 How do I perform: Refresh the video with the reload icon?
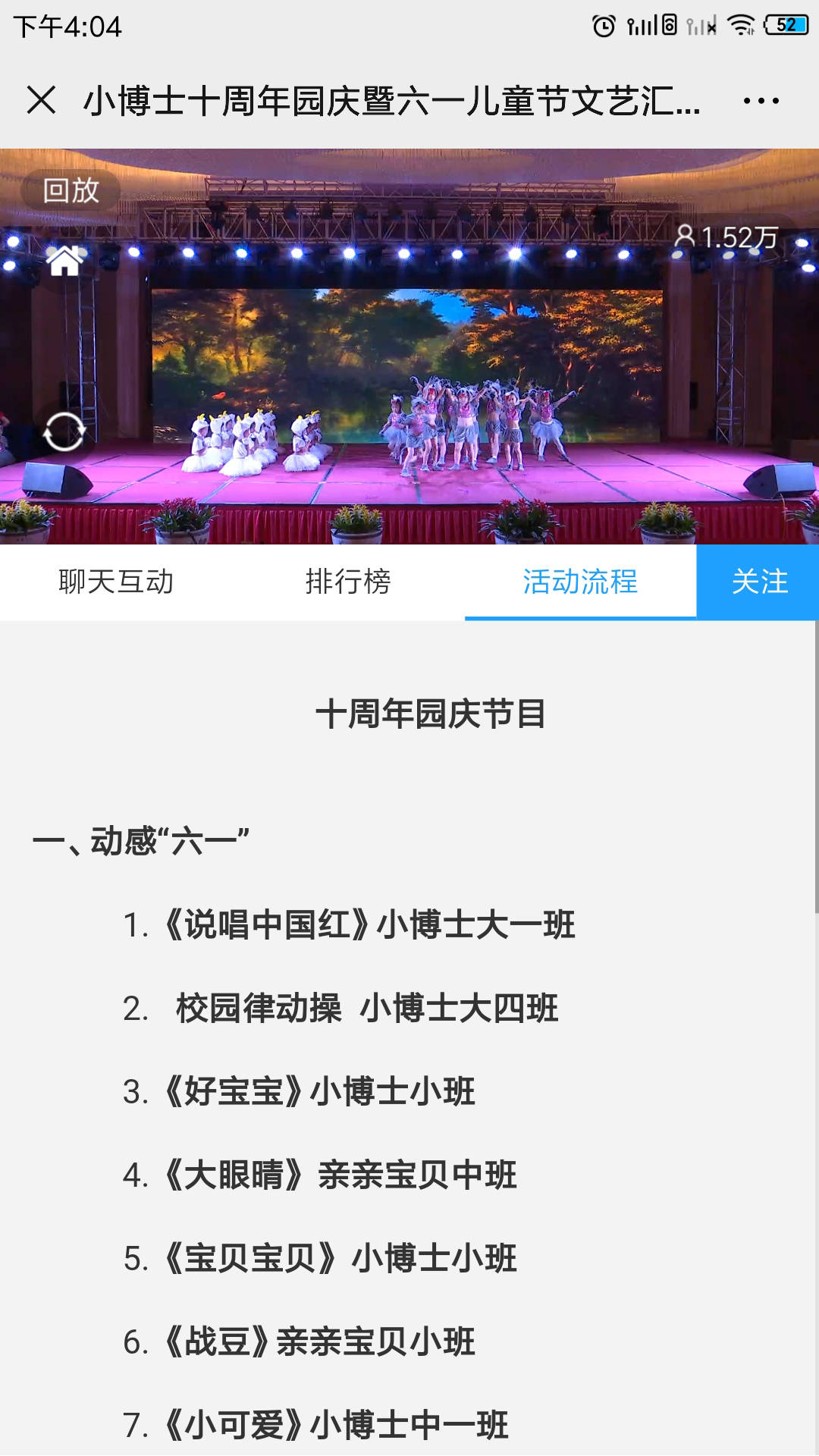64,432
